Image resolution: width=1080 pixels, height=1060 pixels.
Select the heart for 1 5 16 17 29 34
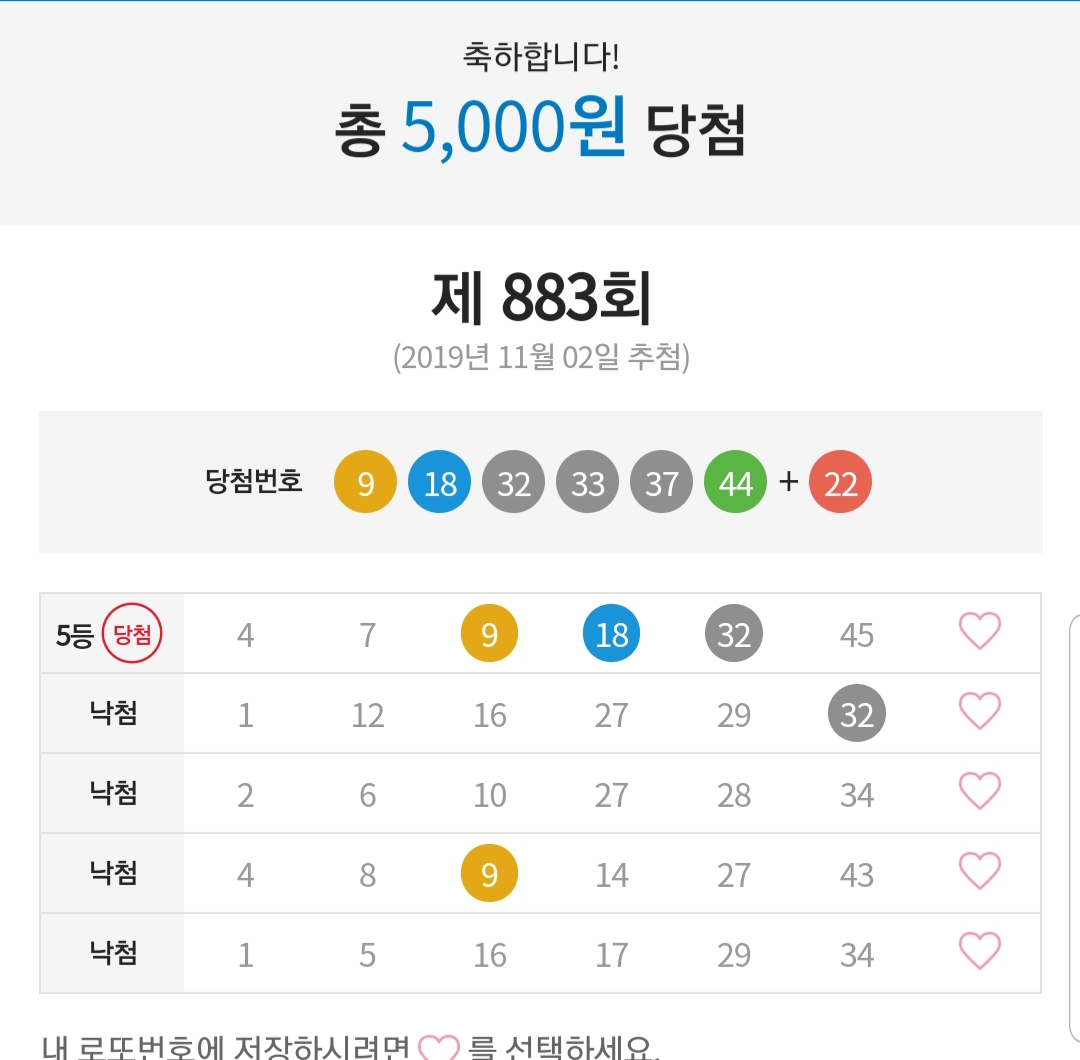point(979,951)
